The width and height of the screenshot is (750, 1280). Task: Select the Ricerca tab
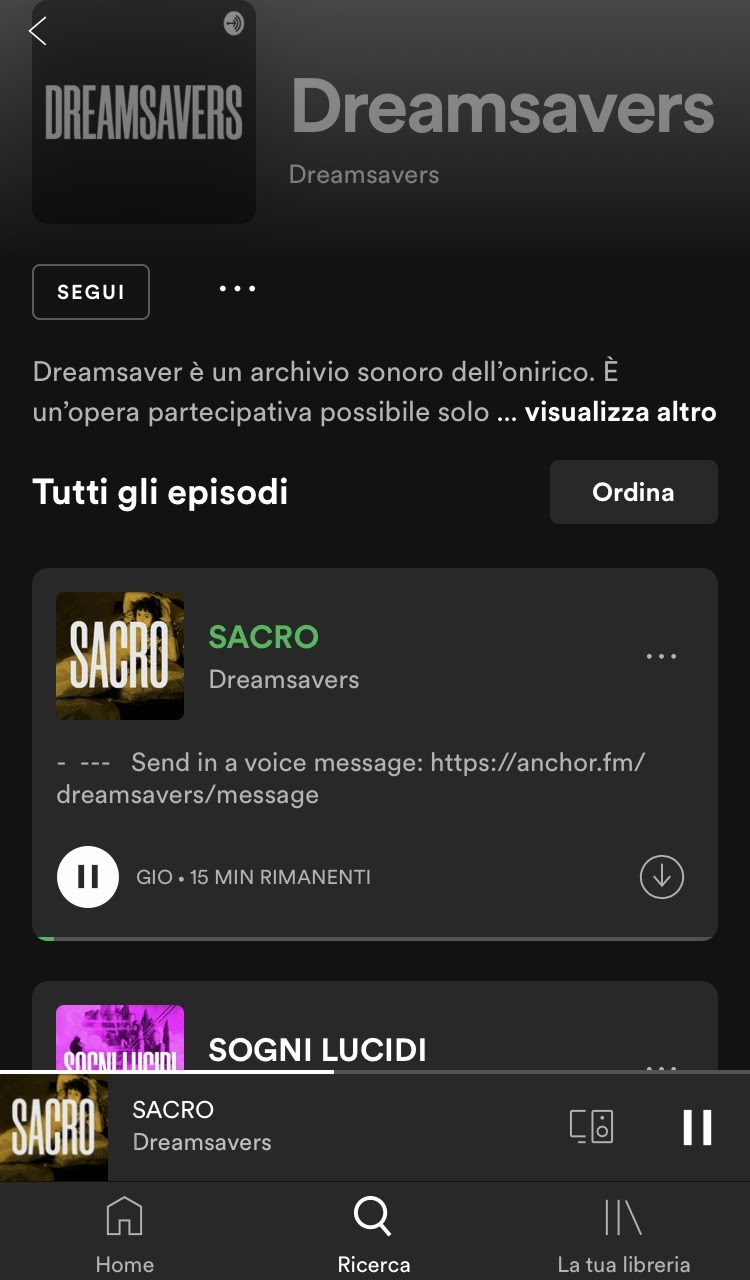[374, 1234]
